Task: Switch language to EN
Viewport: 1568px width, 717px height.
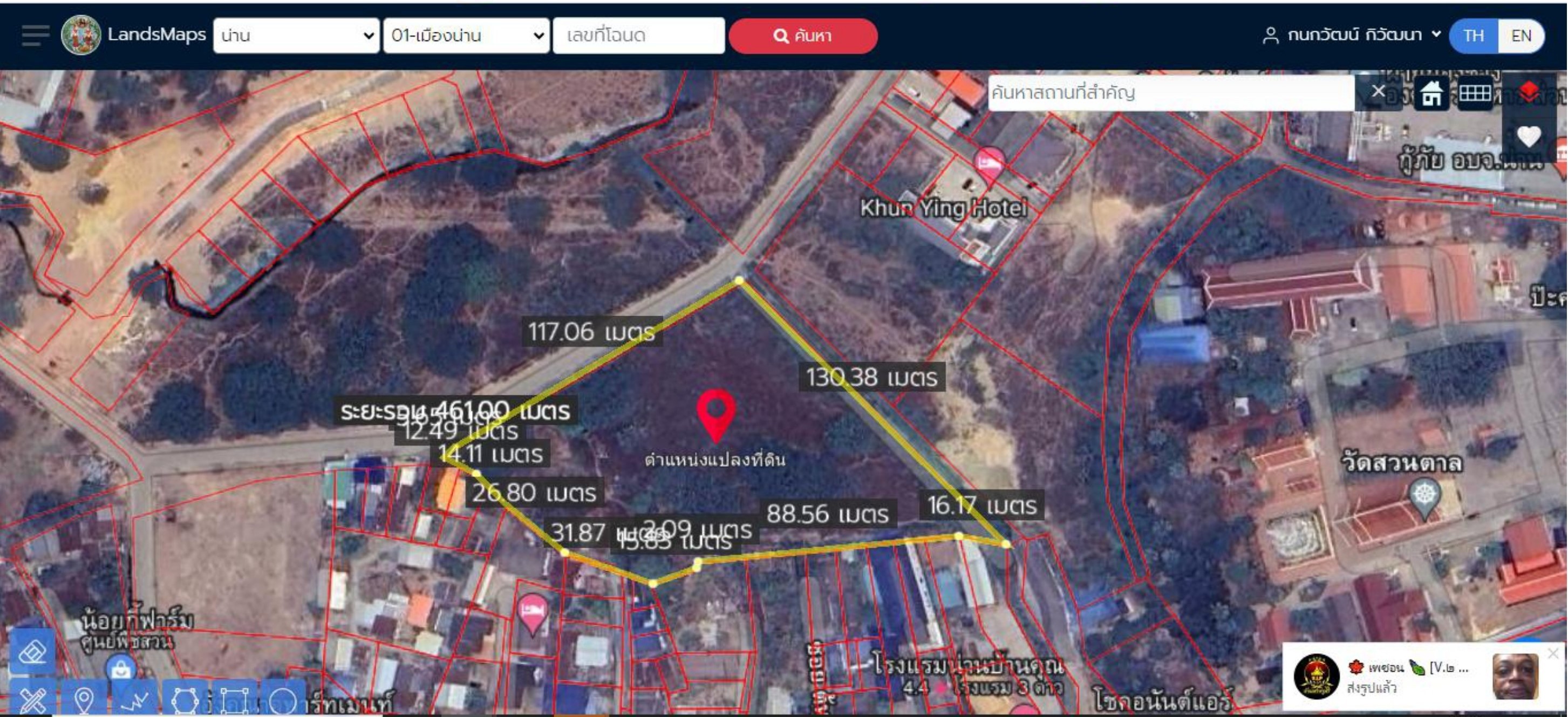Action: click(1521, 36)
